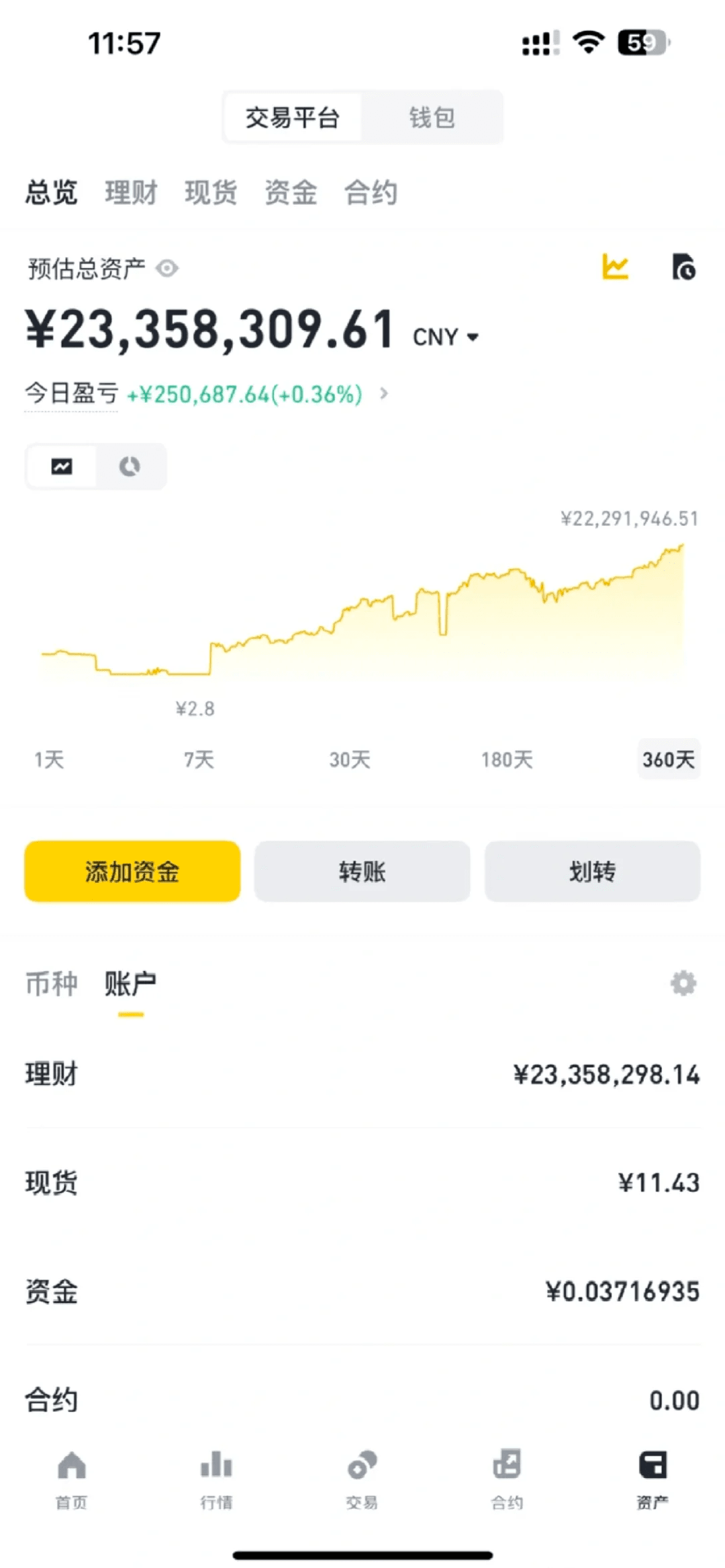Open the transaction history icon
725x1568 pixels.
click(x=683, y=267)
